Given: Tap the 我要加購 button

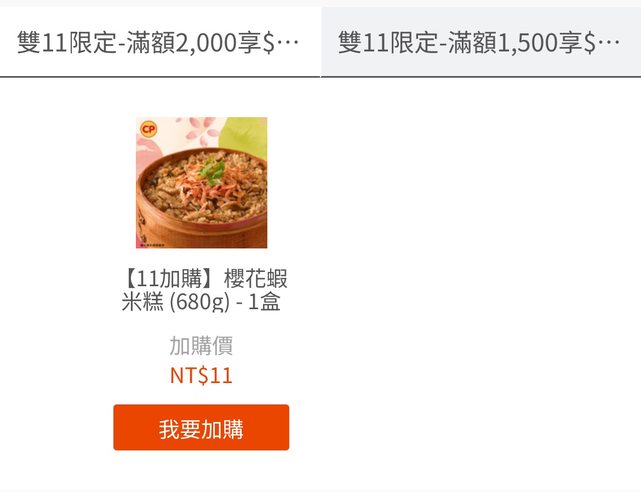Looking at the screenshot, I should click(x=201, y=428).
